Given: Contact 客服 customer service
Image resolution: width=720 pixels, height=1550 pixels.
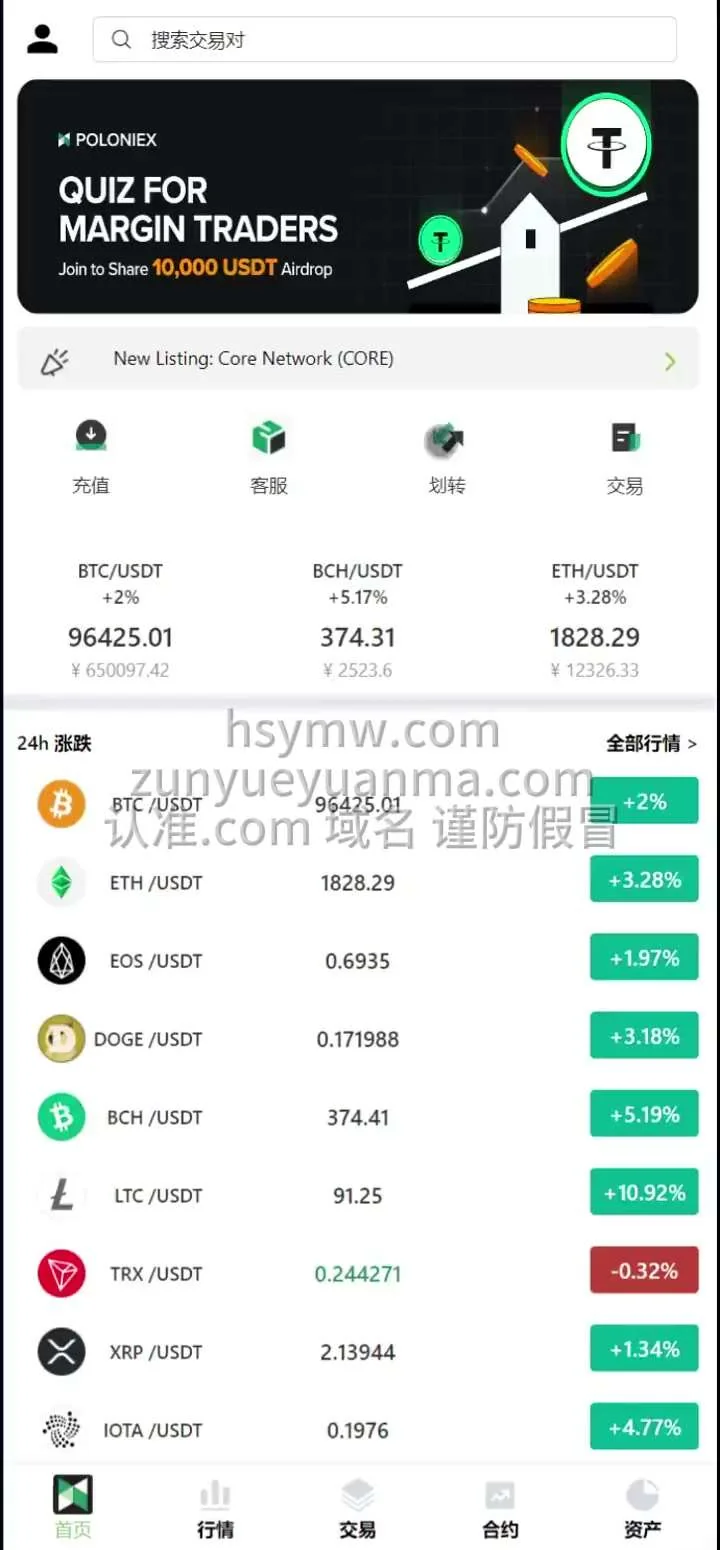Looking at the screenshot, I should point(268,457).
